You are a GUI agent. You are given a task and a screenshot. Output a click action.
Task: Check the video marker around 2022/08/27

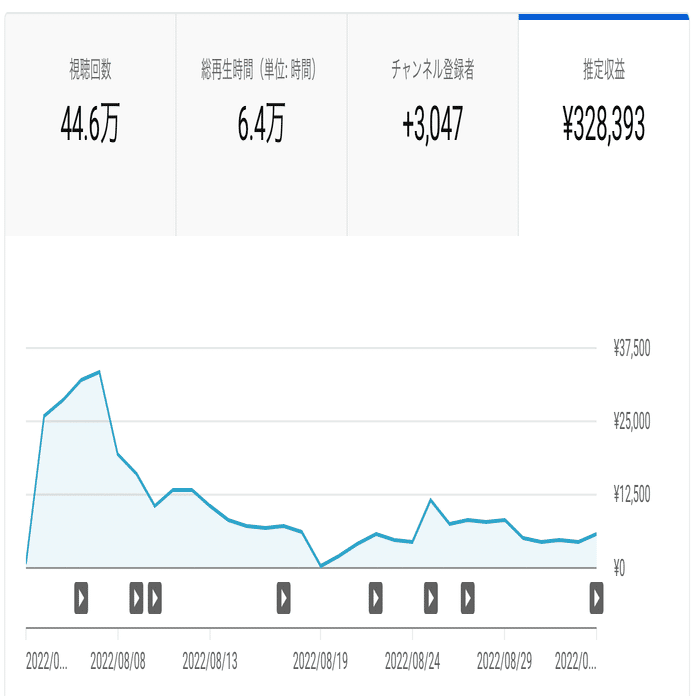pos(467,598)
